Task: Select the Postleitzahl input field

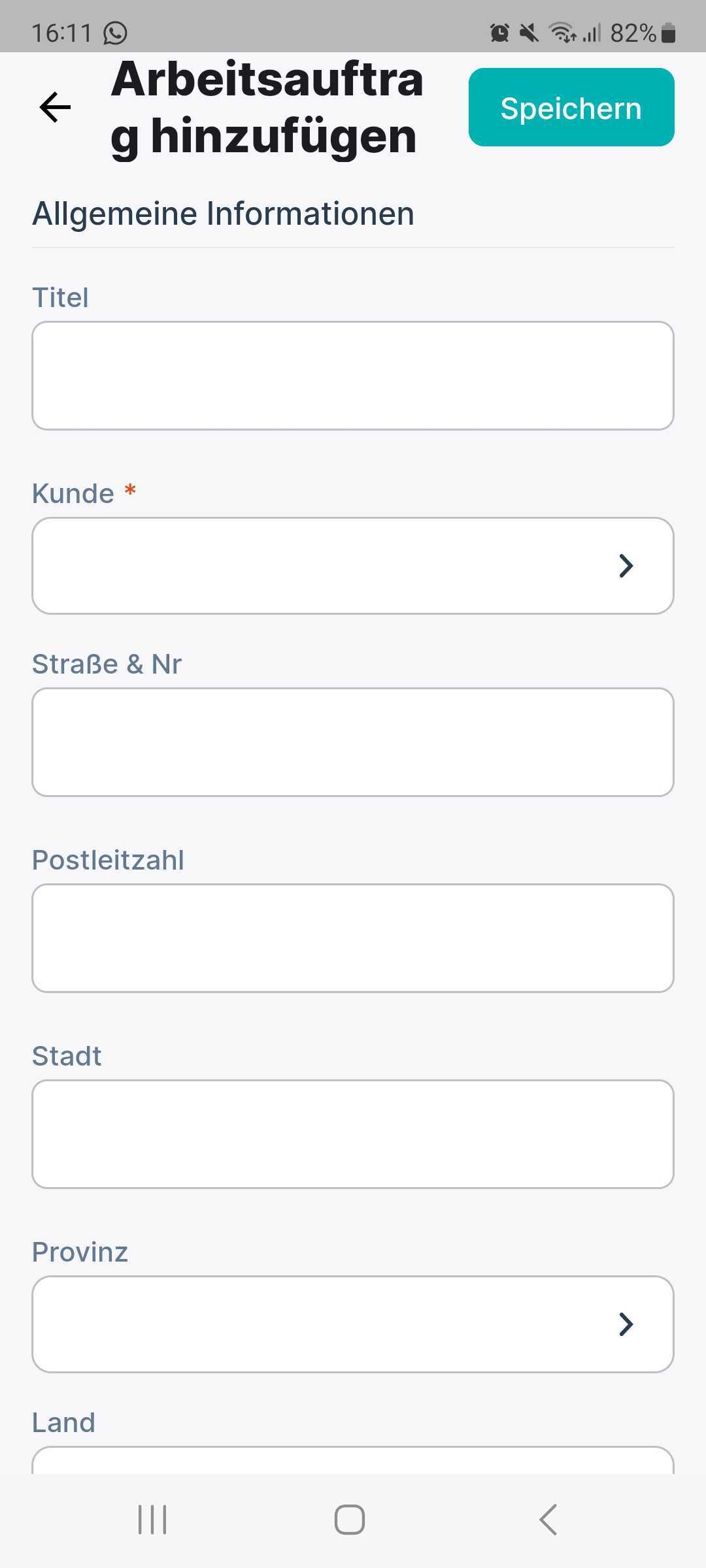Action: (x=352, y=938)
